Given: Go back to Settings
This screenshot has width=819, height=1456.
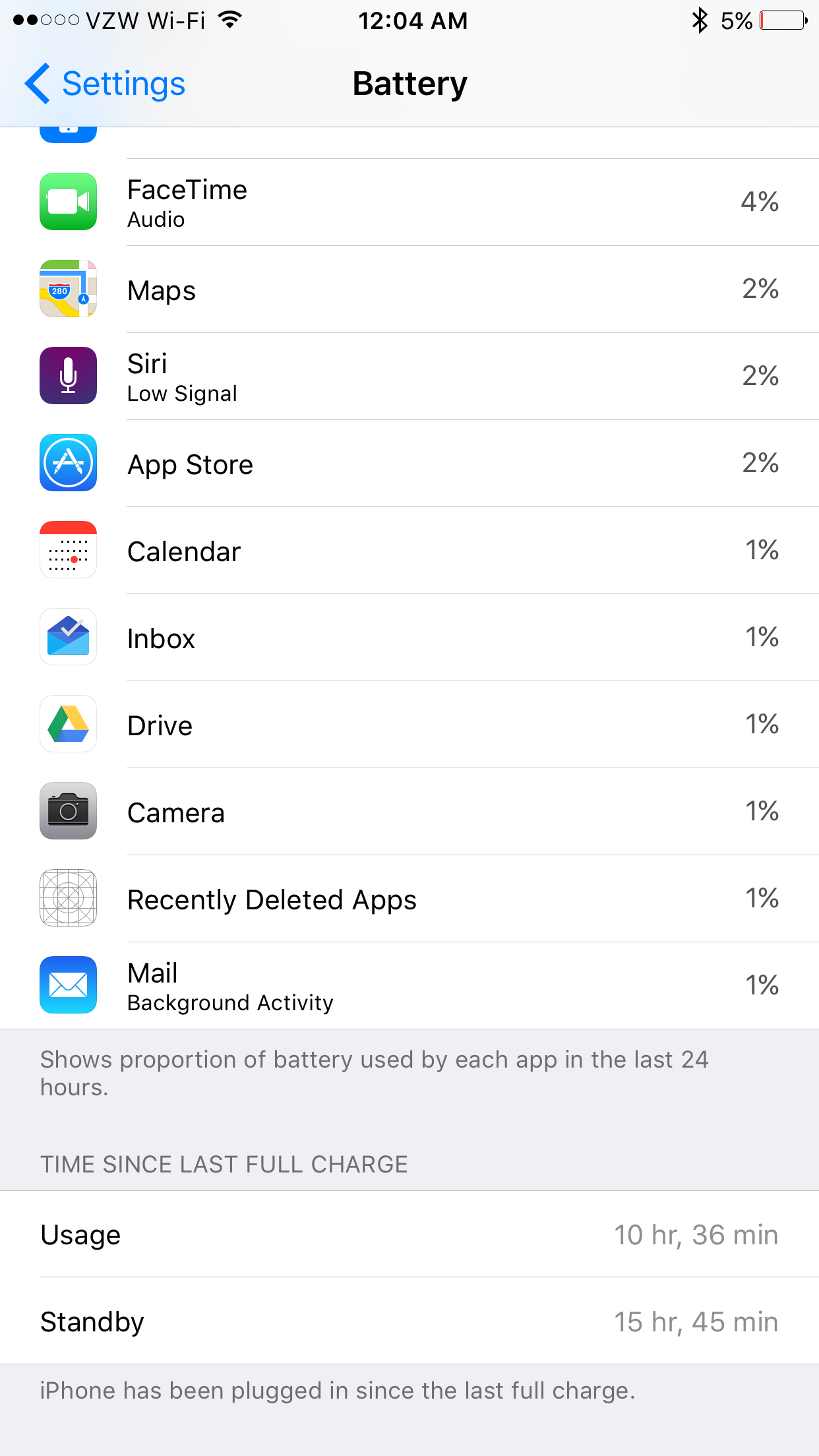Looking at the screenshot, I should 106,84.
